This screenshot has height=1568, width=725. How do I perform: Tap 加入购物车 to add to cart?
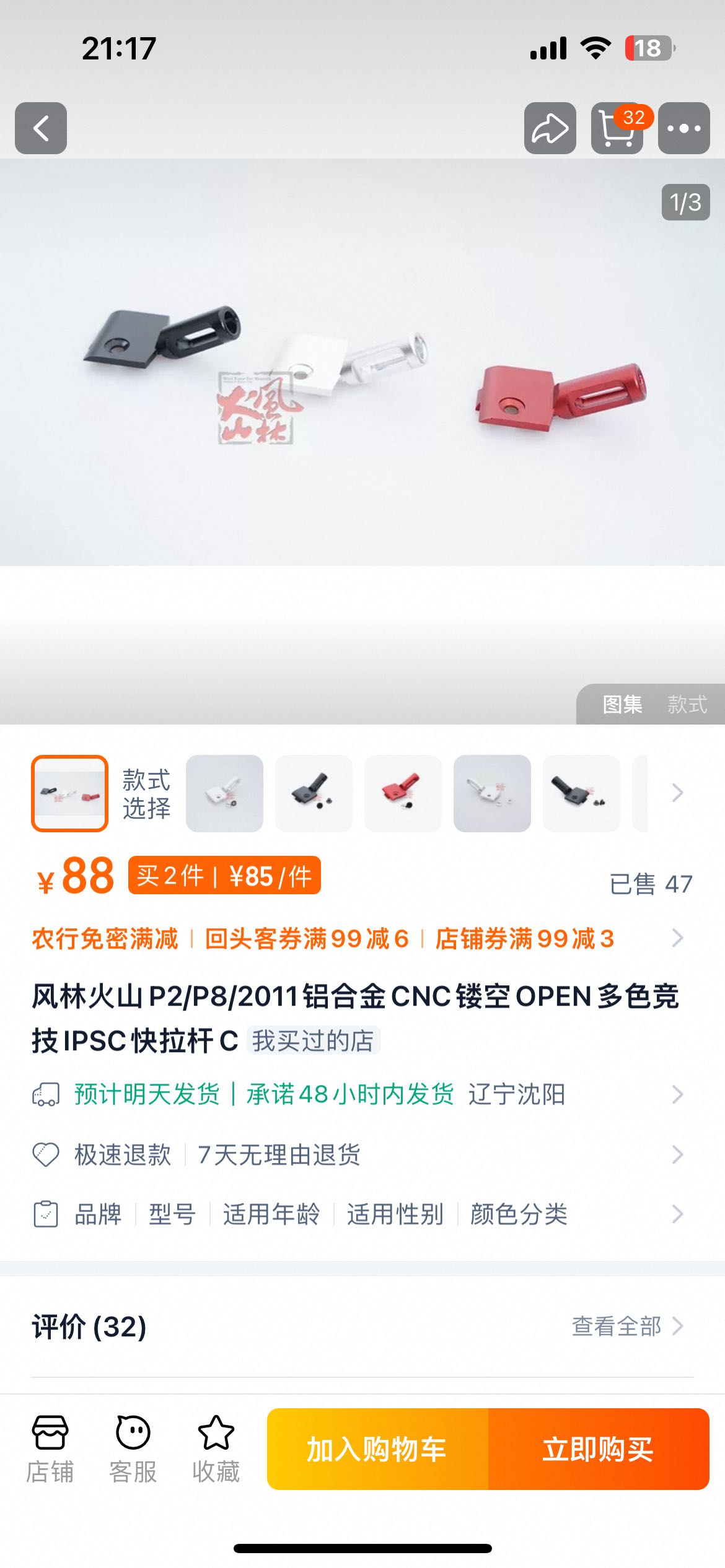(x=377, y=1449)
